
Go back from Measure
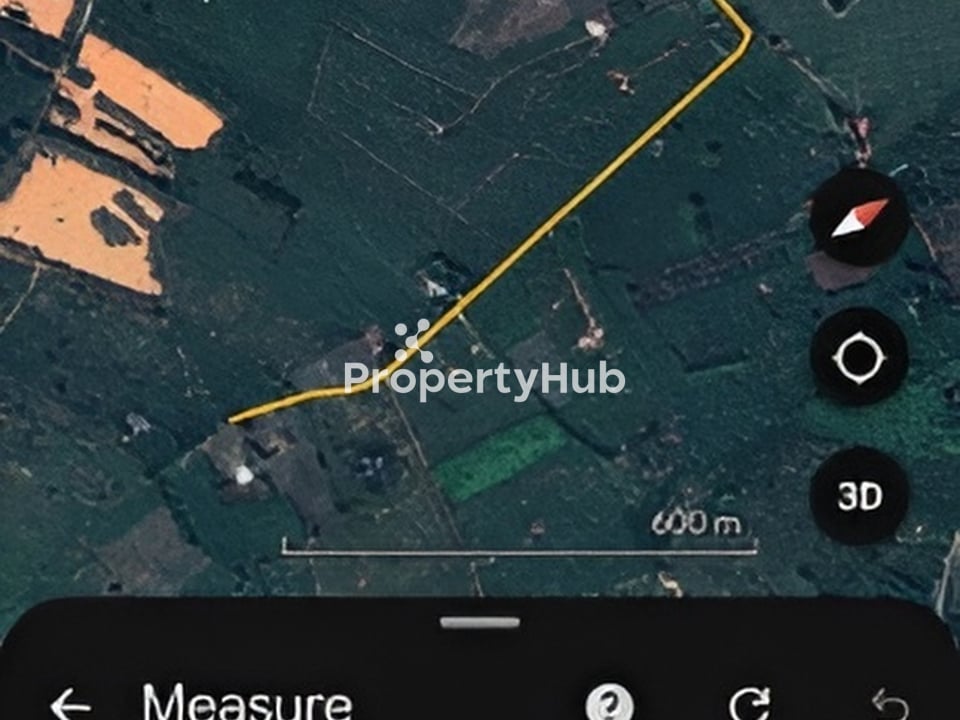(x=70, y=704)
